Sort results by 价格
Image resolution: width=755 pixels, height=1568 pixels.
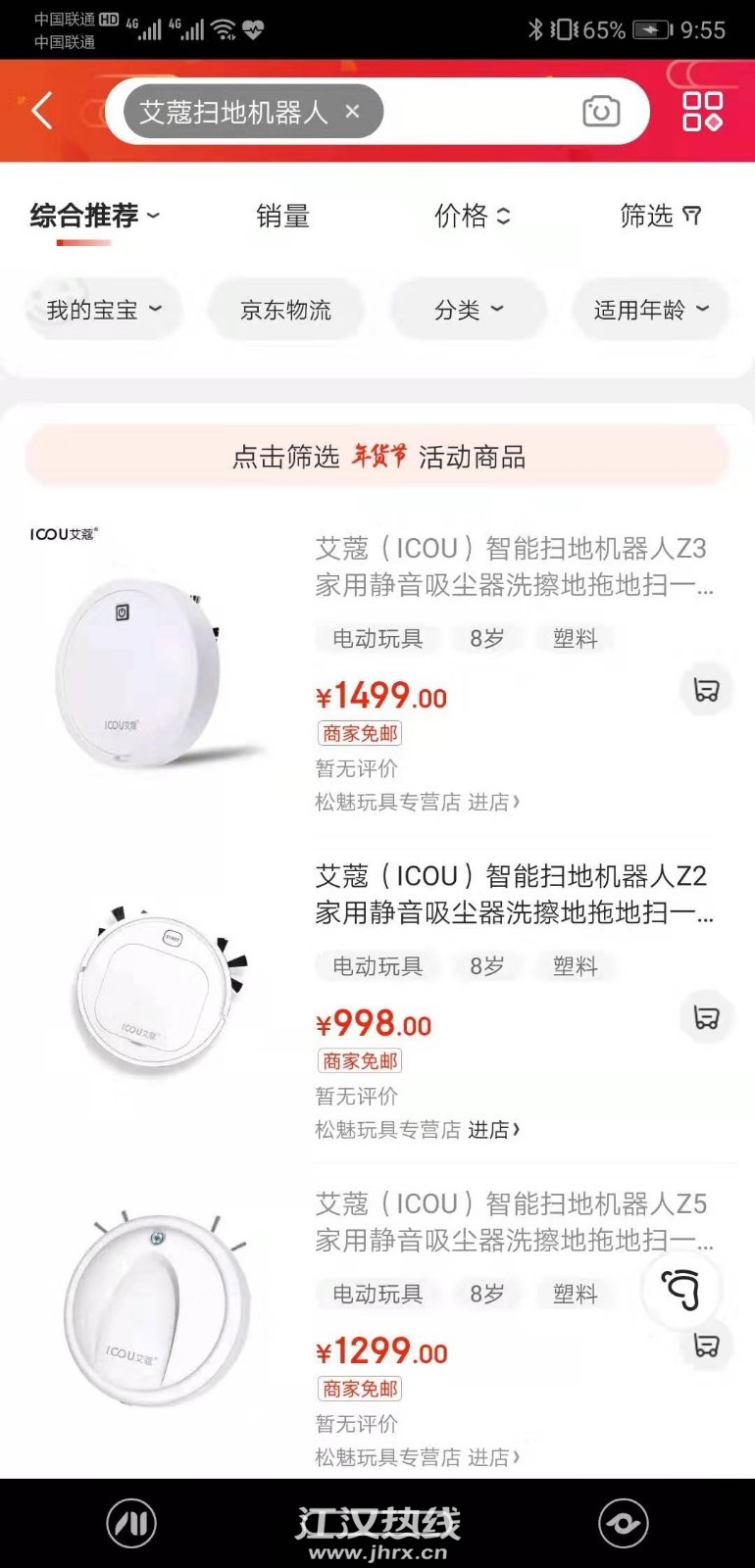click(472, 216)
